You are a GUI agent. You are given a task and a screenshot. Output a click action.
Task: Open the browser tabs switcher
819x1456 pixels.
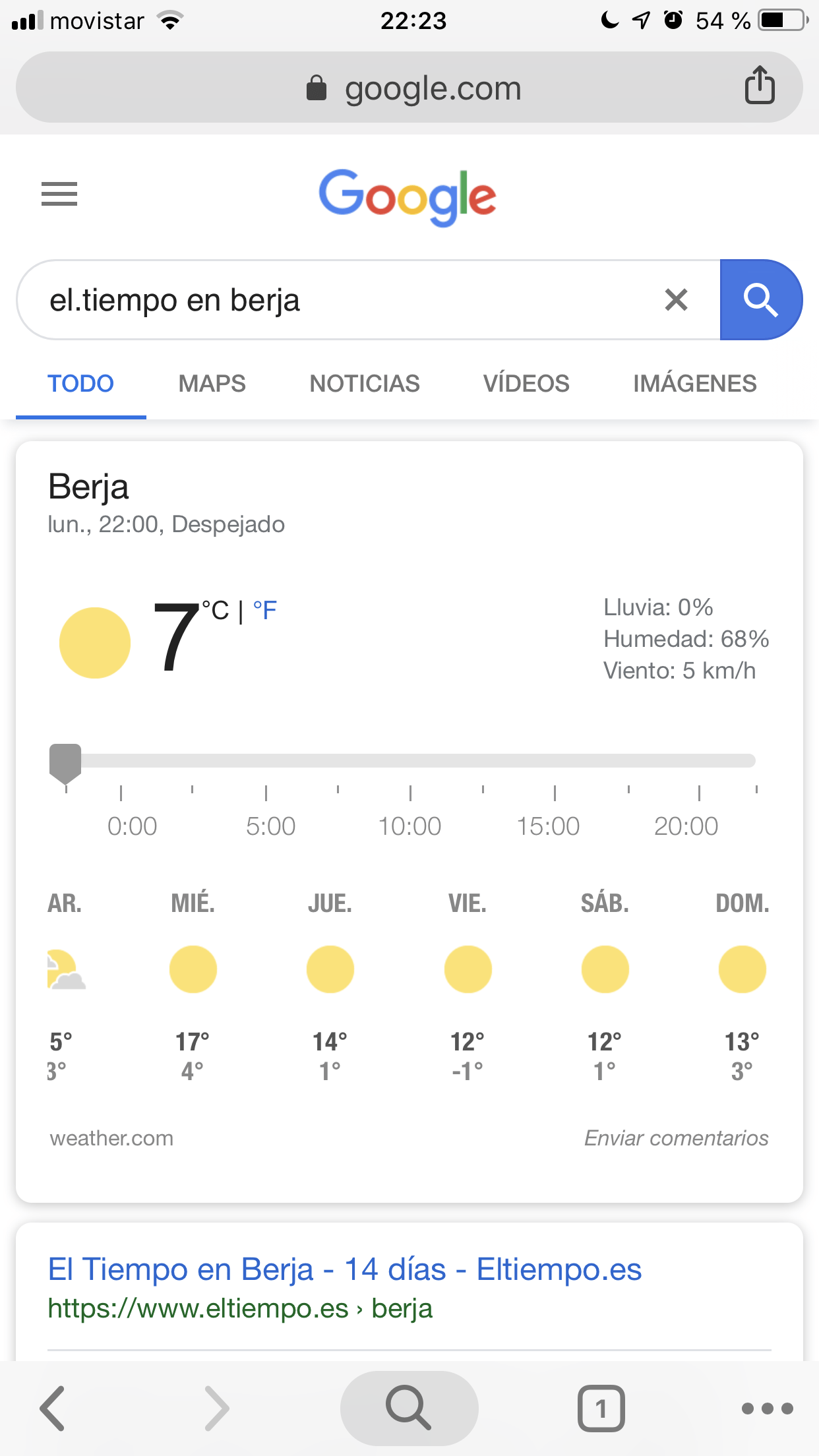pos(601,1409)
